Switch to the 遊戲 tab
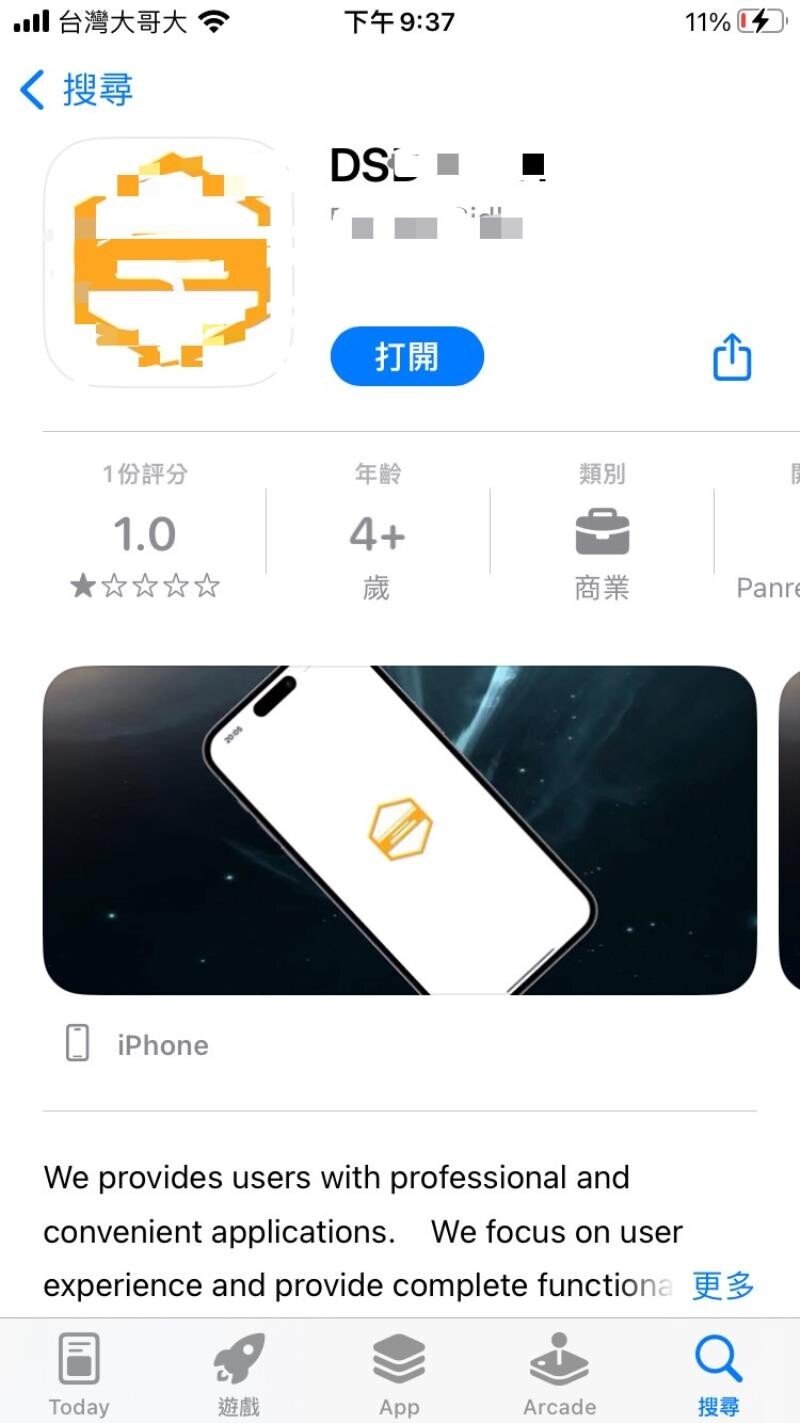 pos(239,1375)
